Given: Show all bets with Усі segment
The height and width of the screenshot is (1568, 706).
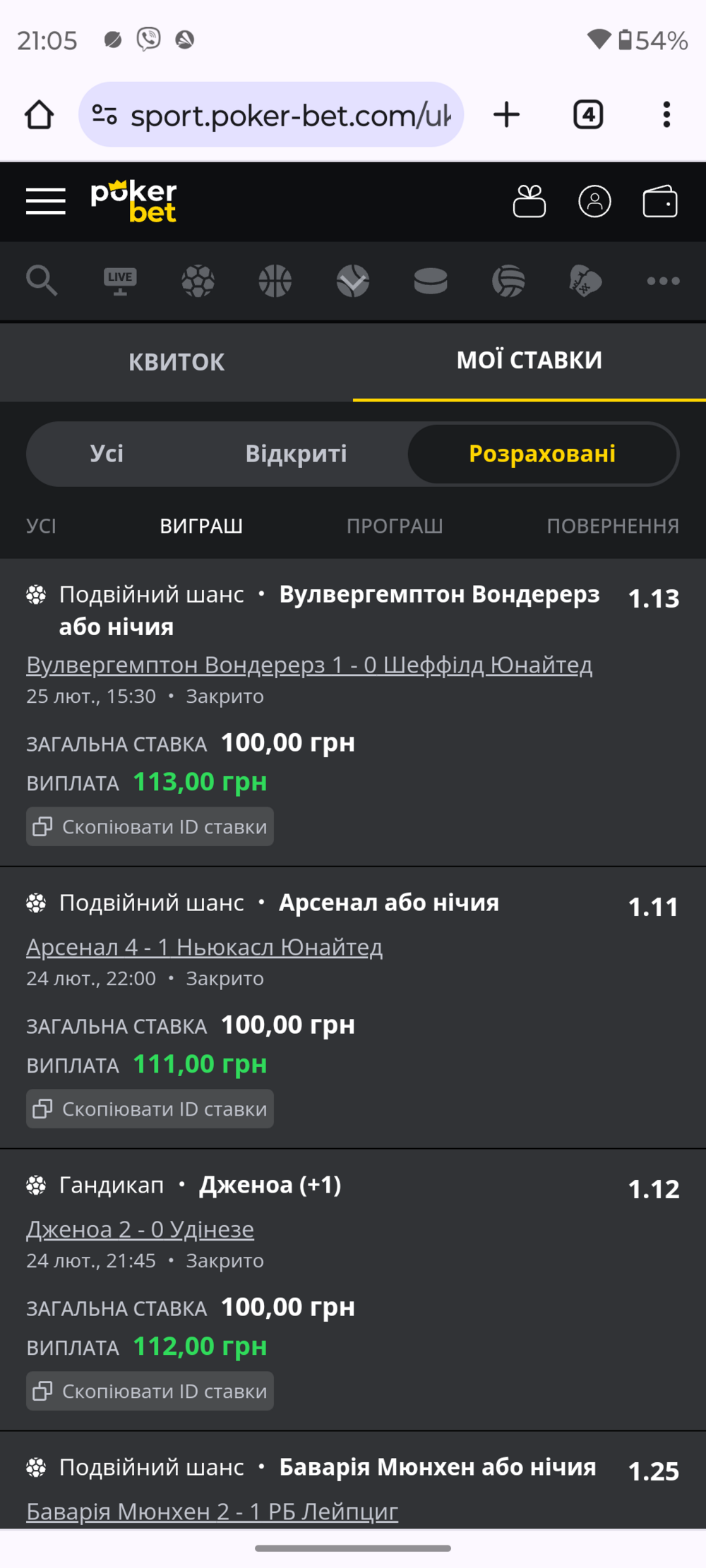Looking at the screenshot, I should (x=107, y=454).
